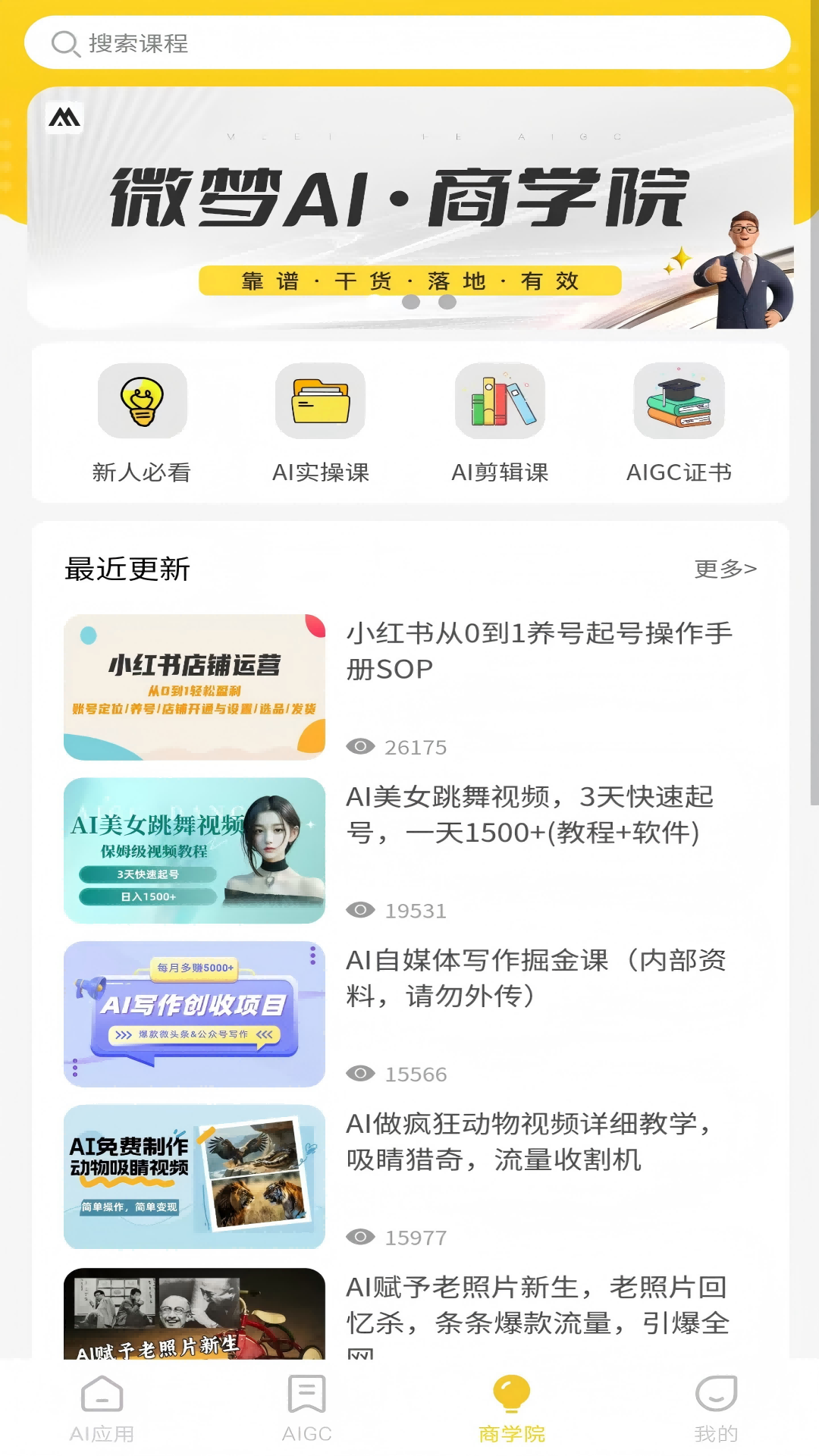Switch to the AIGC tab

coord(306,1418)
